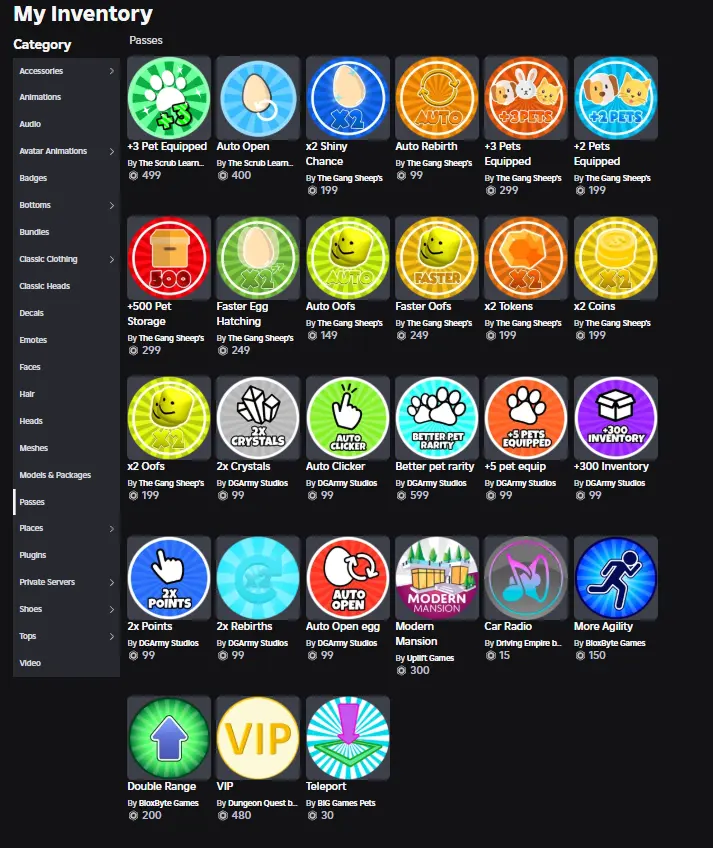Visit the Uplift Games creator link
The width and height of the screenshot is (713, 848).
tap(431, 658)
